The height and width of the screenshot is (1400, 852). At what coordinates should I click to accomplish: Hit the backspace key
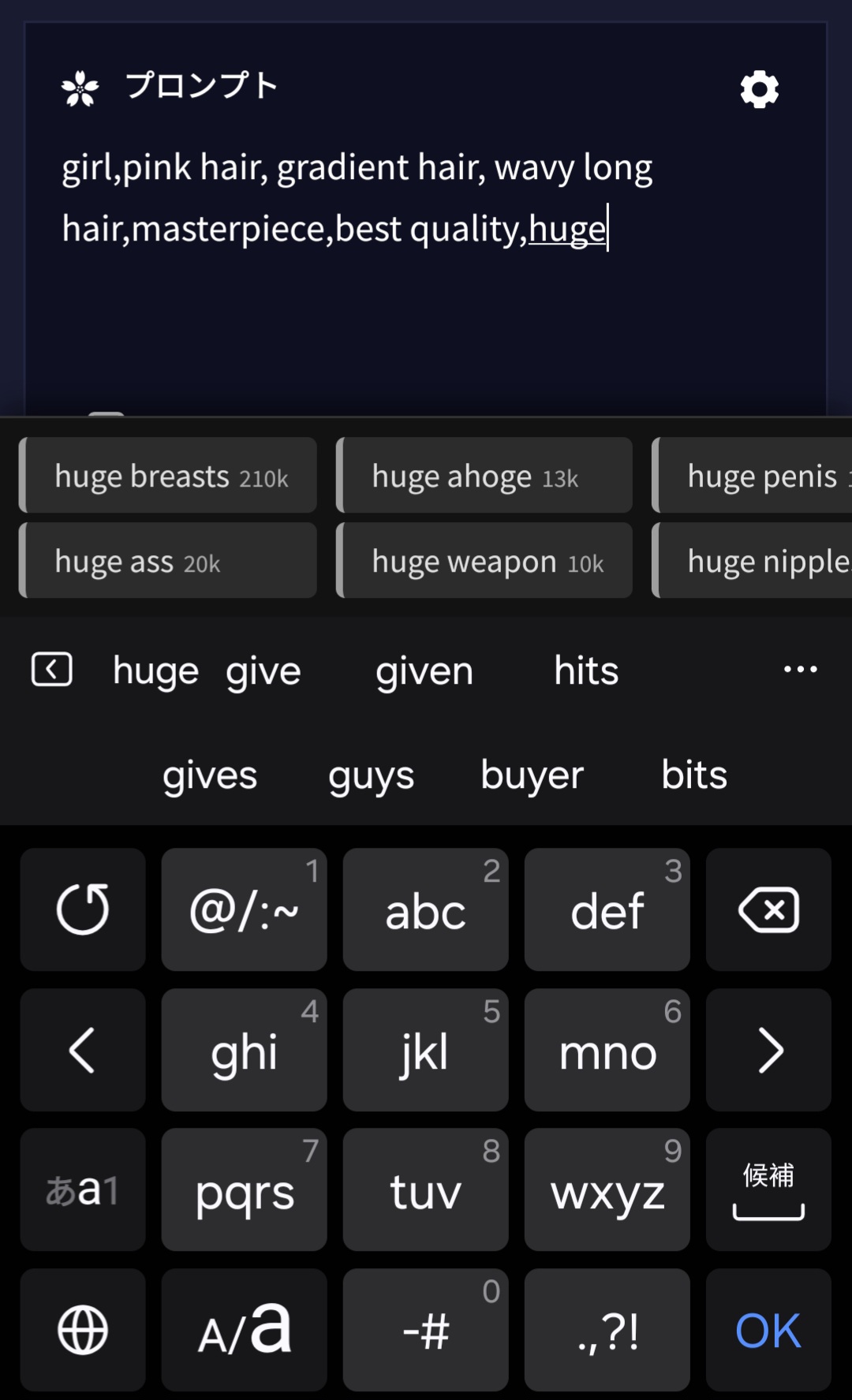click(768, 909)
